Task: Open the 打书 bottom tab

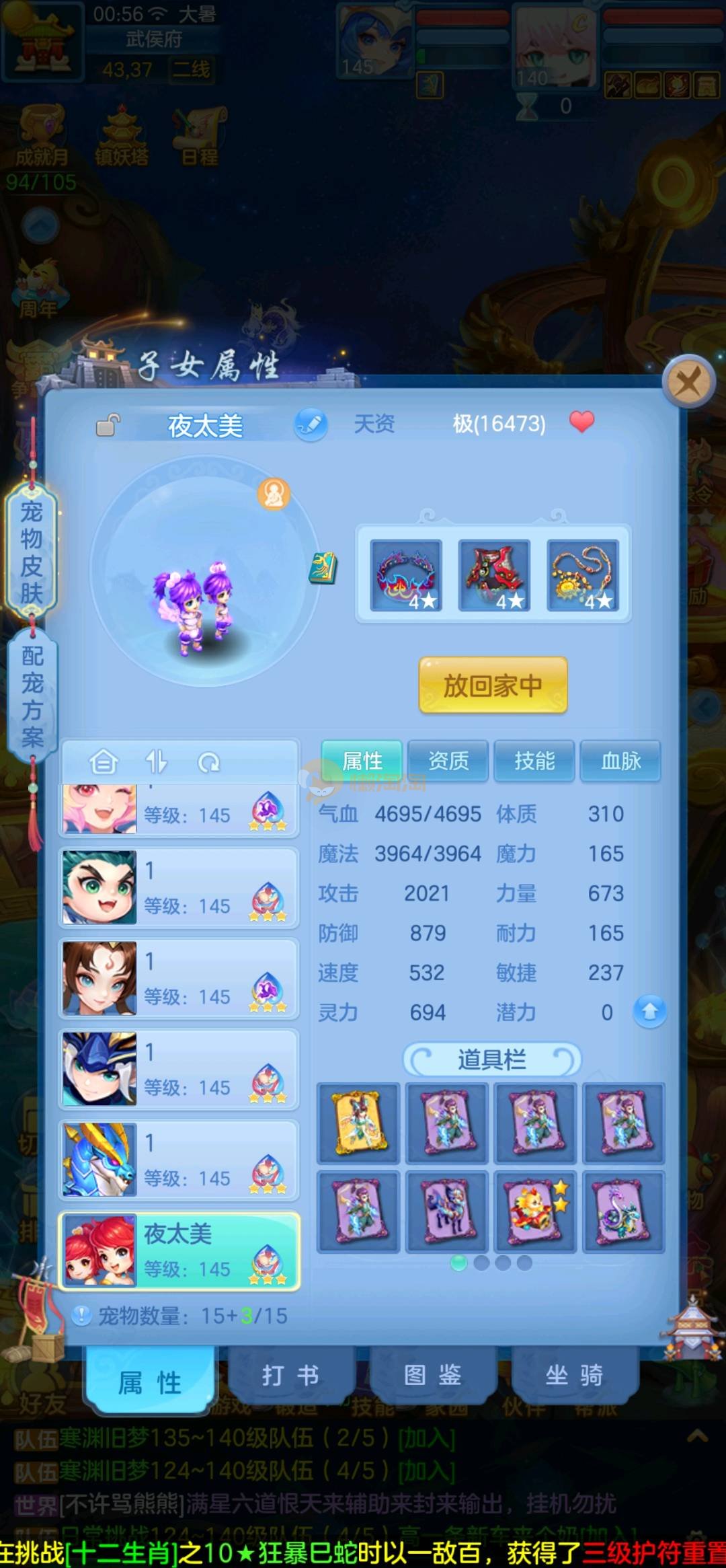Action: [x=291, y=1375]
